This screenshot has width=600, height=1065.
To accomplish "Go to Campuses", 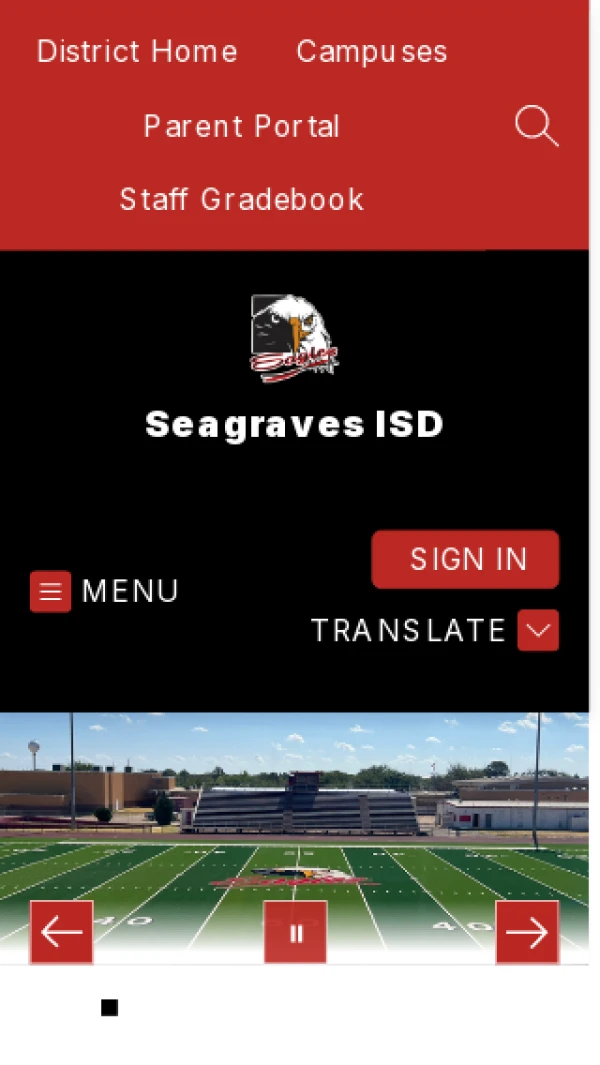I will click(x=371, y=52).
